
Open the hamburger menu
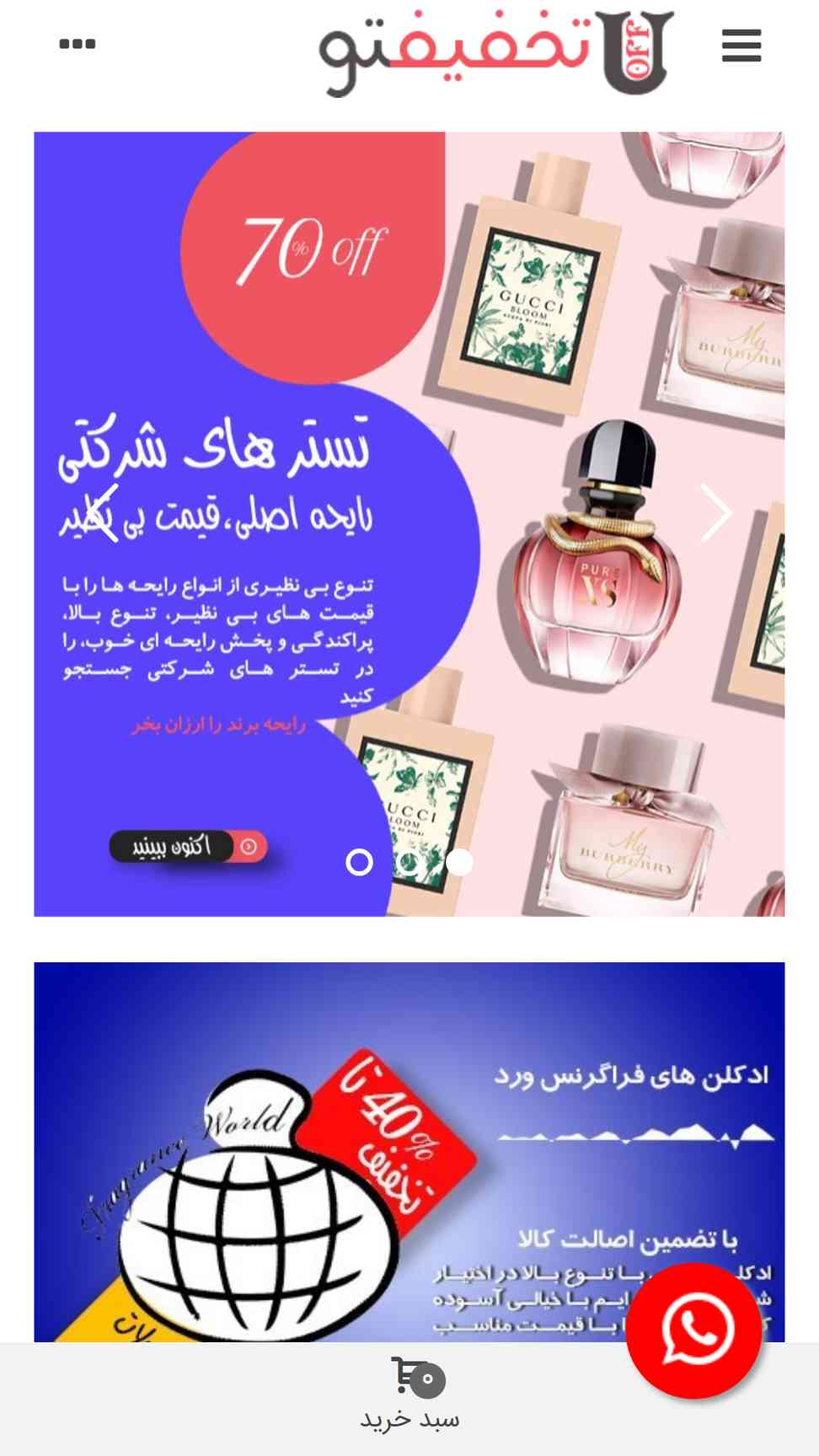tap(741, 45)
